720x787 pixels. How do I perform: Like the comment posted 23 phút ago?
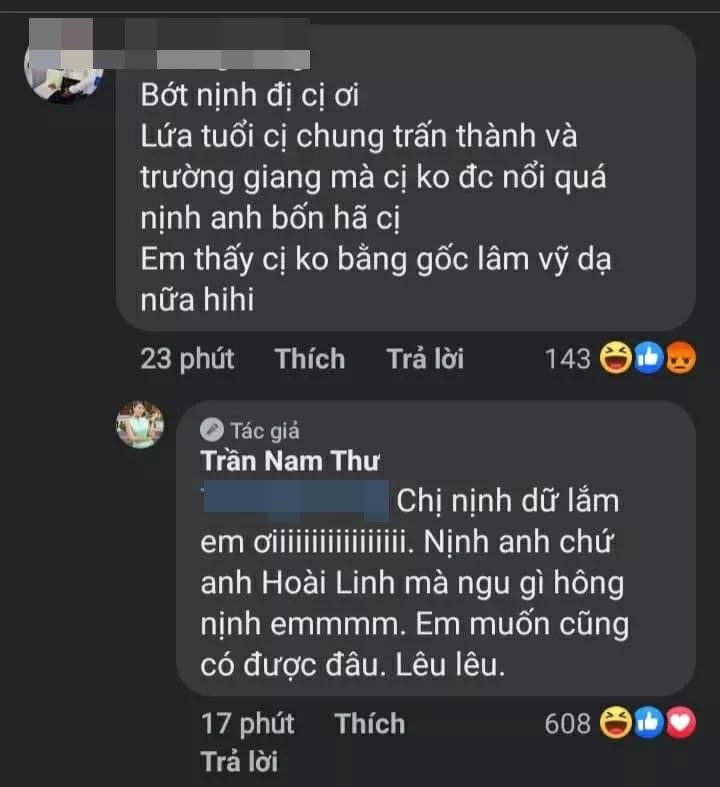click(309, 359)
